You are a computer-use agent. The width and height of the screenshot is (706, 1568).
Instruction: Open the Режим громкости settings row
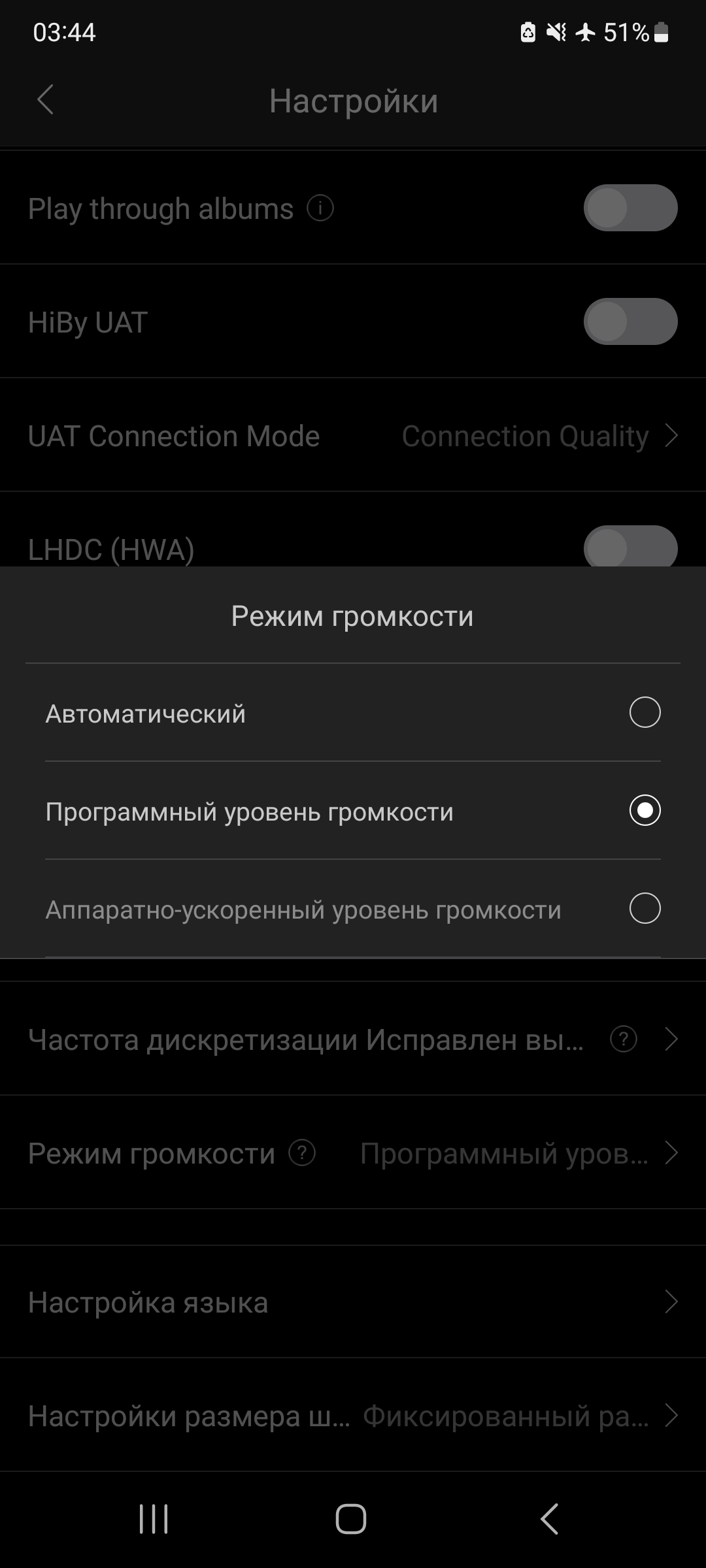353,1152
